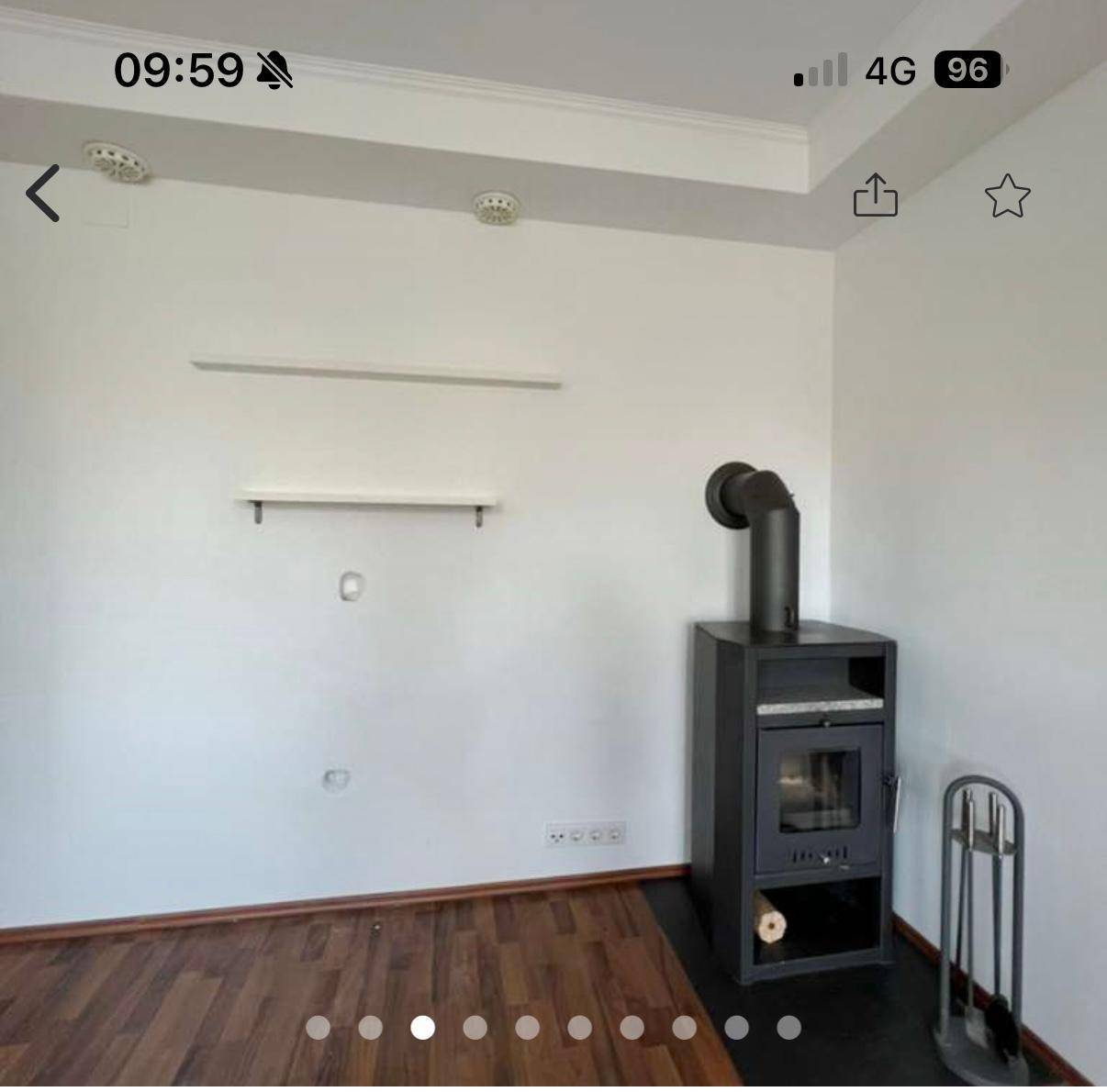This screenshot has width=1107, height=1092.
Task: Go back using the arrow icon
Action: coord(43,194)
